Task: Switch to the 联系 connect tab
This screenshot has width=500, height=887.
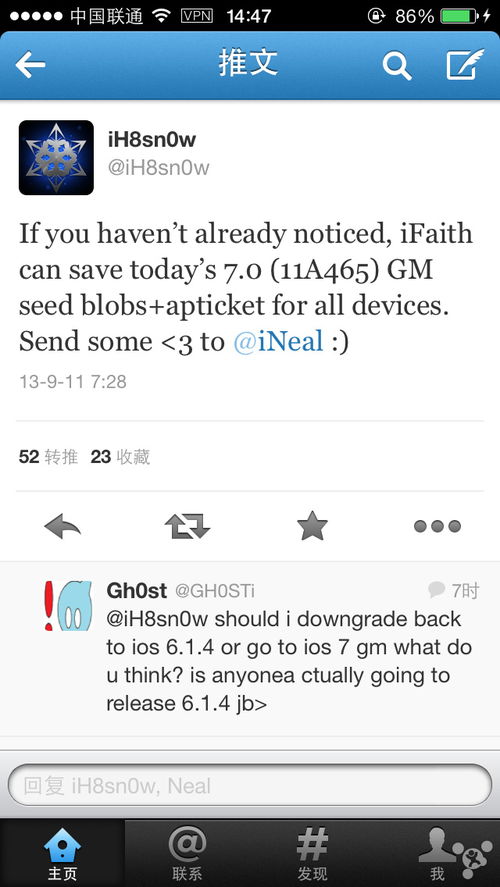Action: pyautogui.click(x=187, y=852)
